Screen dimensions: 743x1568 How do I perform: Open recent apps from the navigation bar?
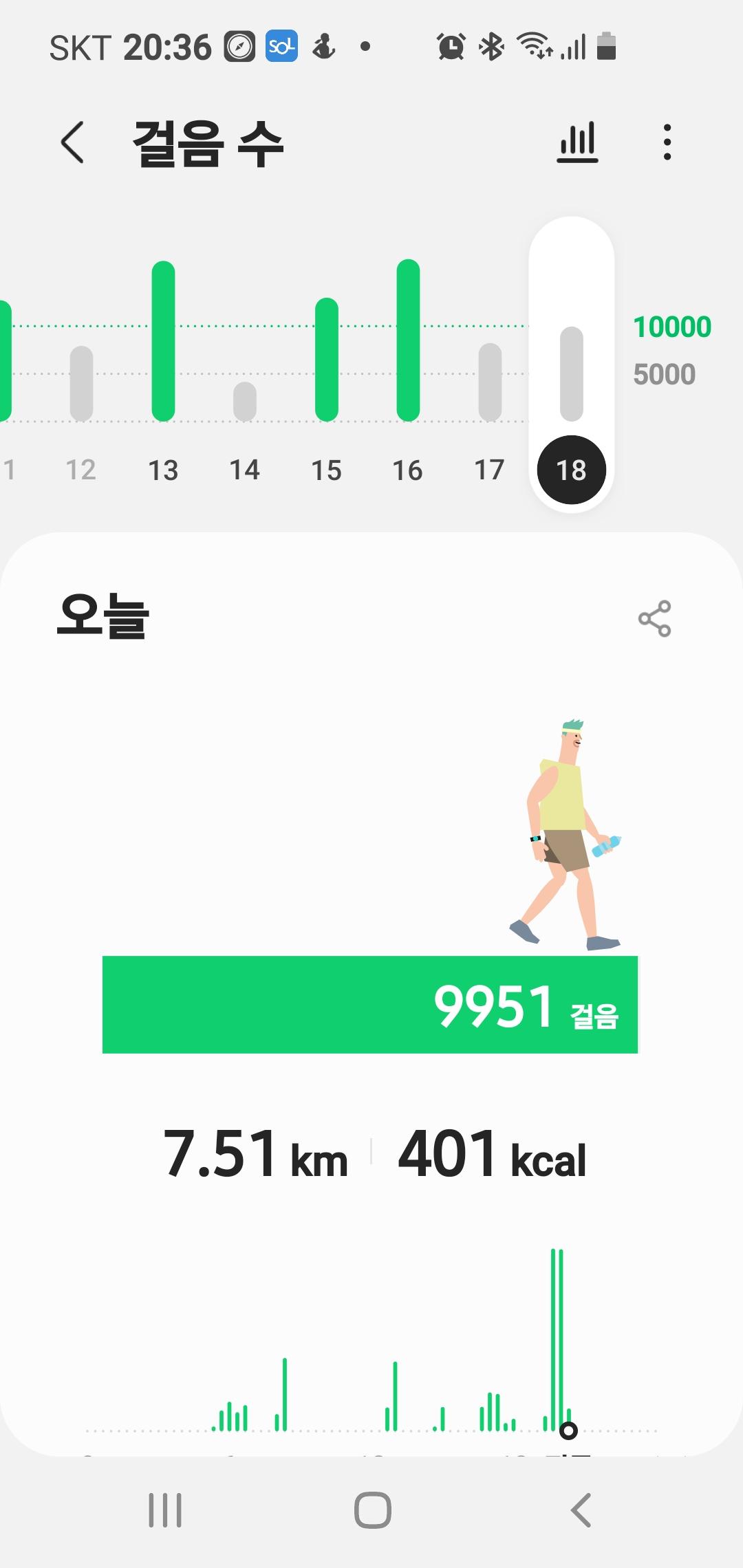165,1510
